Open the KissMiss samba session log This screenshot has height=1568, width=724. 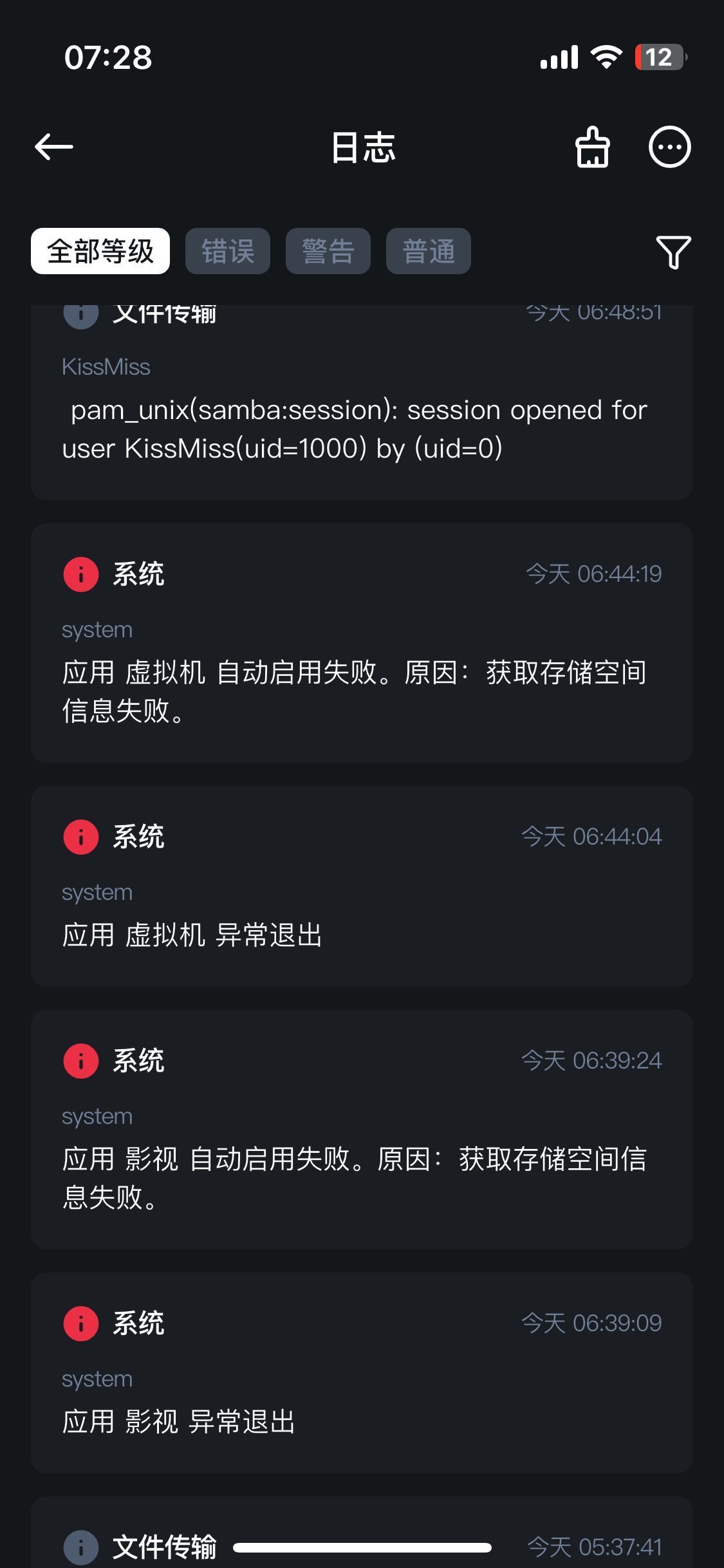coord(362,412)
